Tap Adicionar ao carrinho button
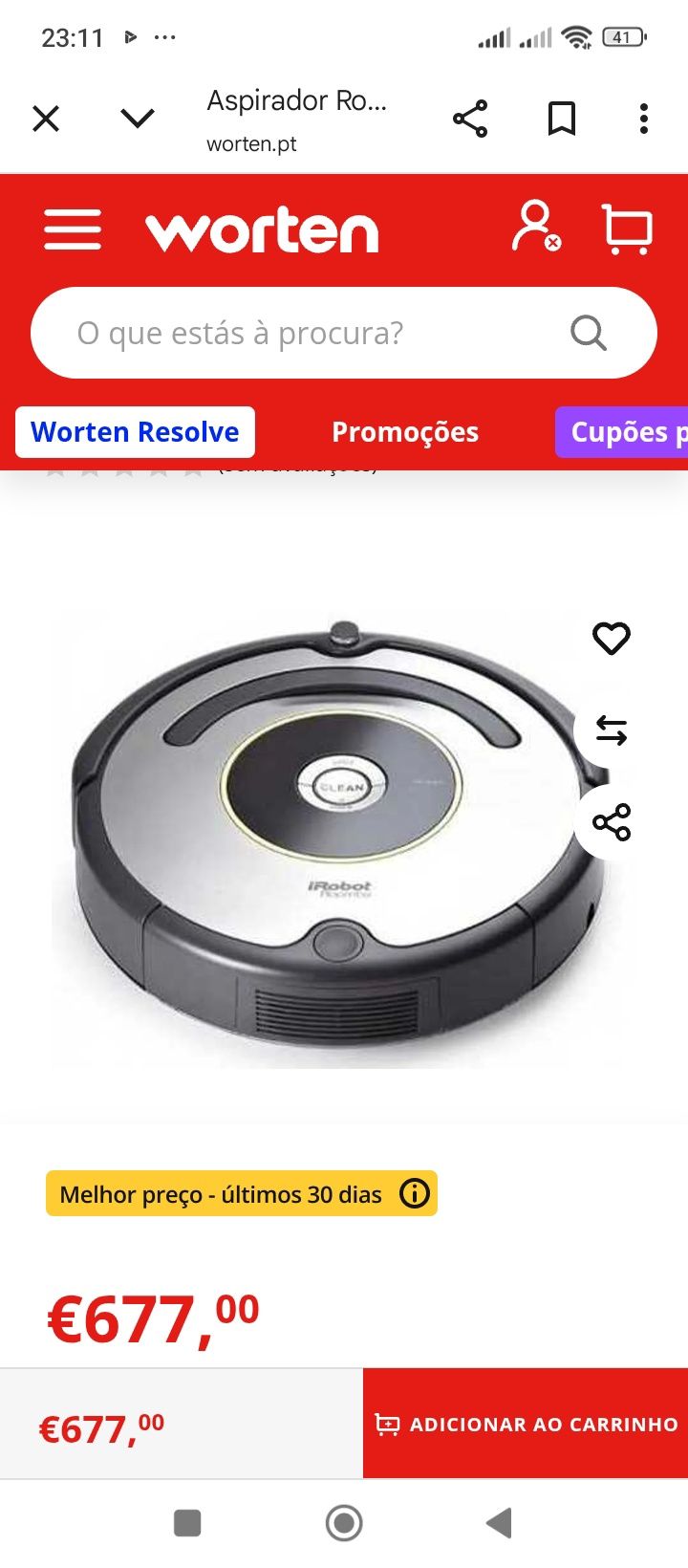This screenshot has height=1568, width=688. tap(526, 1424)
